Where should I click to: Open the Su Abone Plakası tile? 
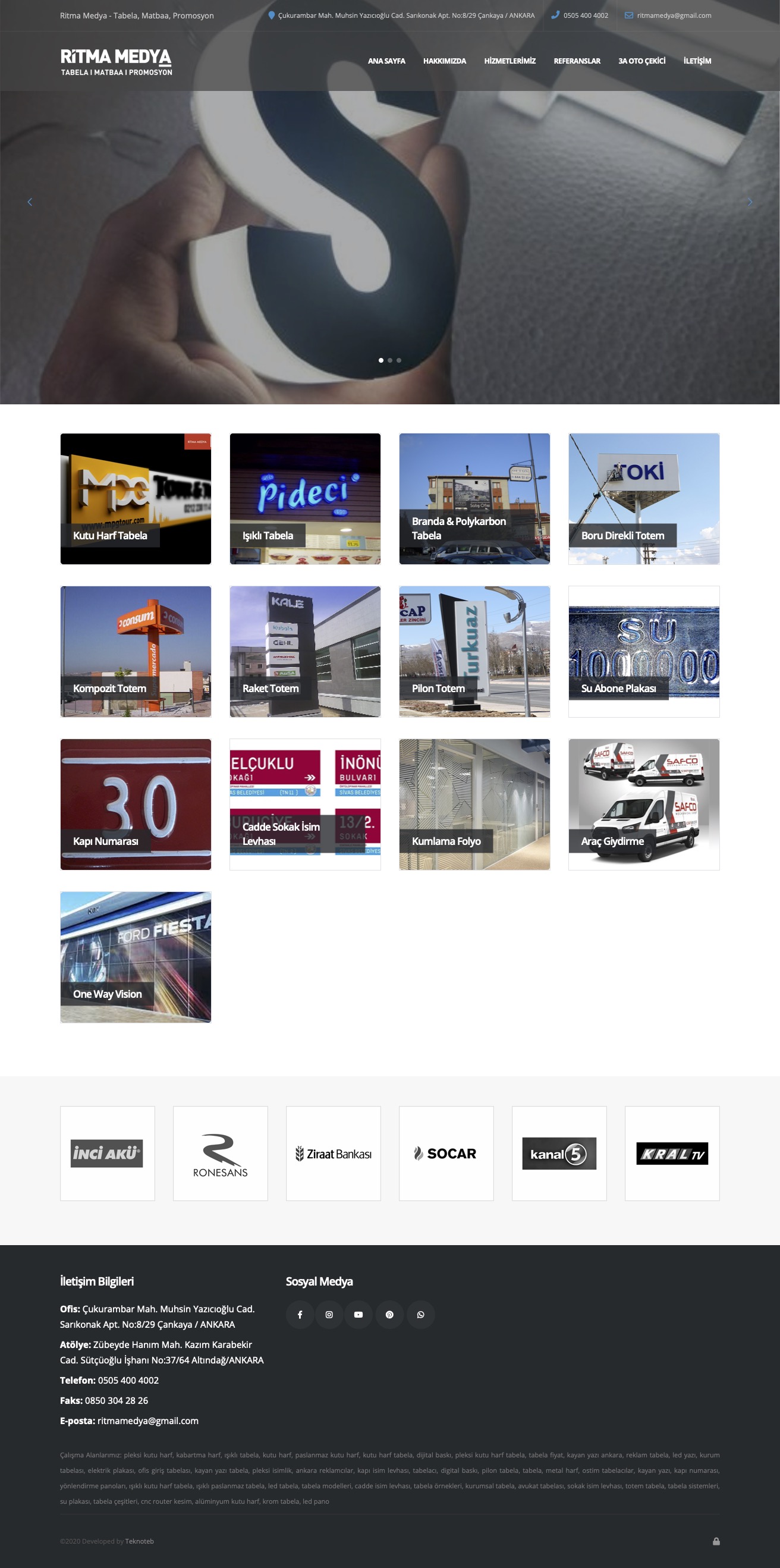click(x=644, y=651)
